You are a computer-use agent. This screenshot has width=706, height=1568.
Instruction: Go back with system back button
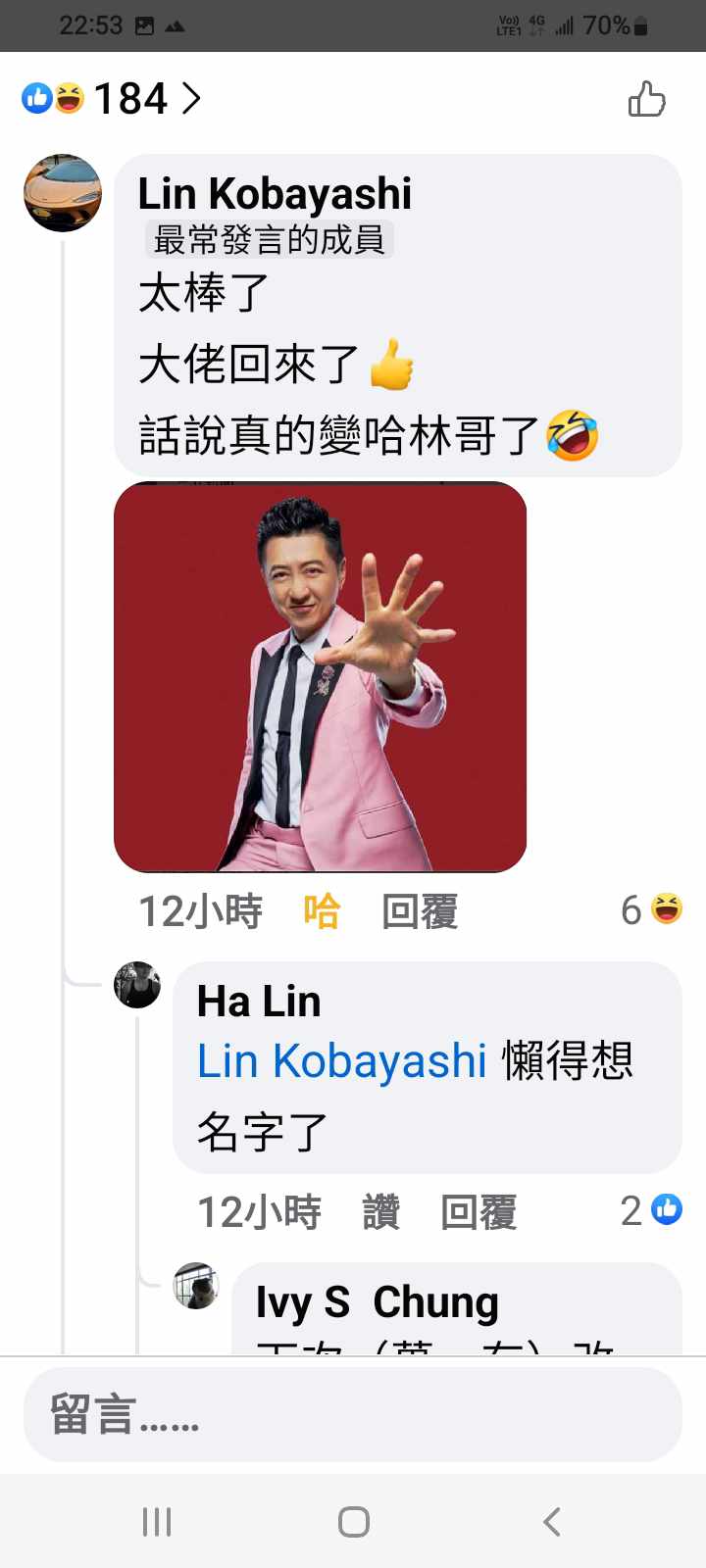tap(551, 1521)
